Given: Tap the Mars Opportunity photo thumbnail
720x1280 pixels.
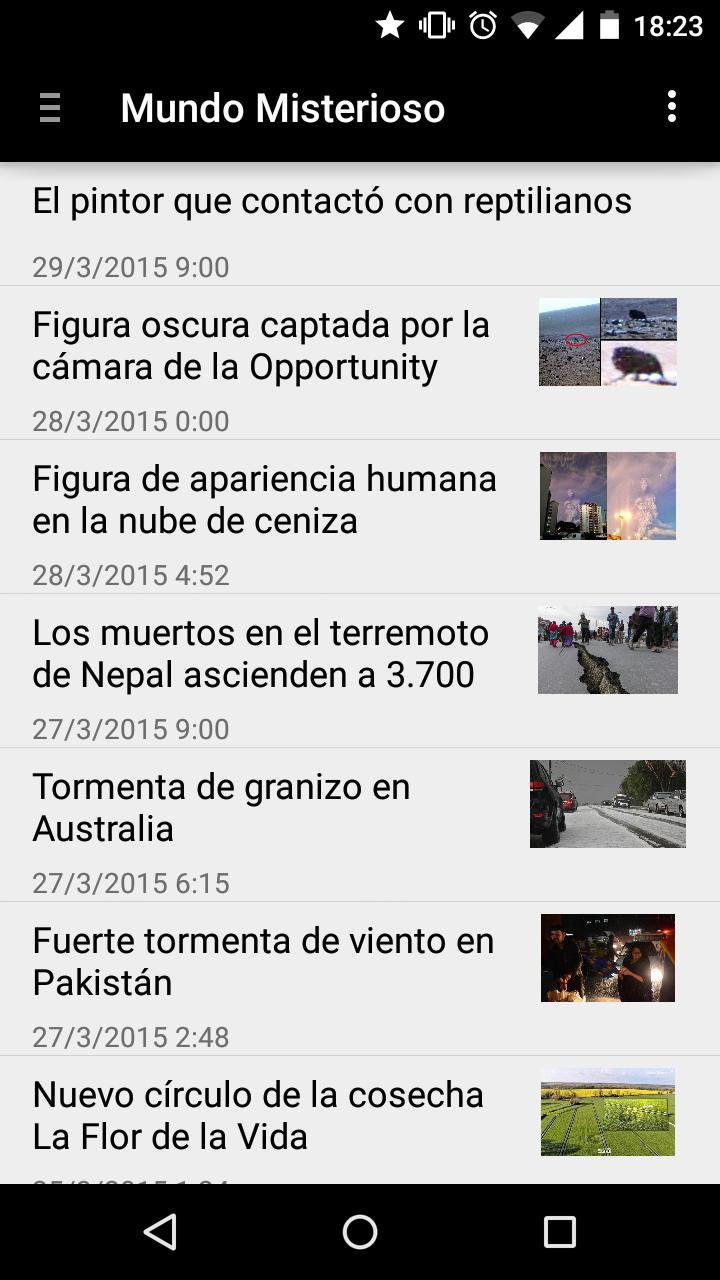Looking at the screenshot, I should click(x=607, y=341).
